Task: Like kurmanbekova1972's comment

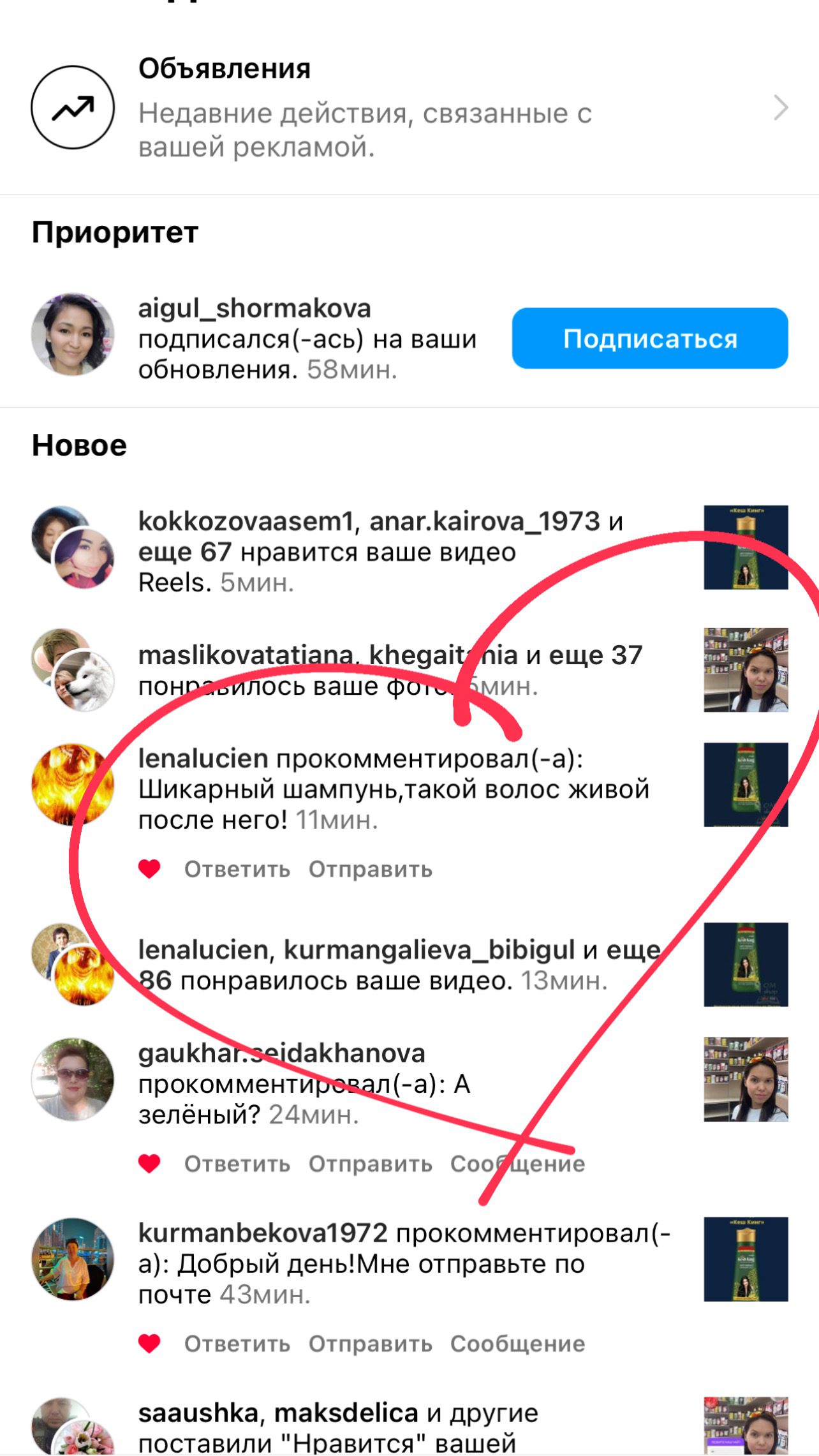Action: [x=150, y=1344]
